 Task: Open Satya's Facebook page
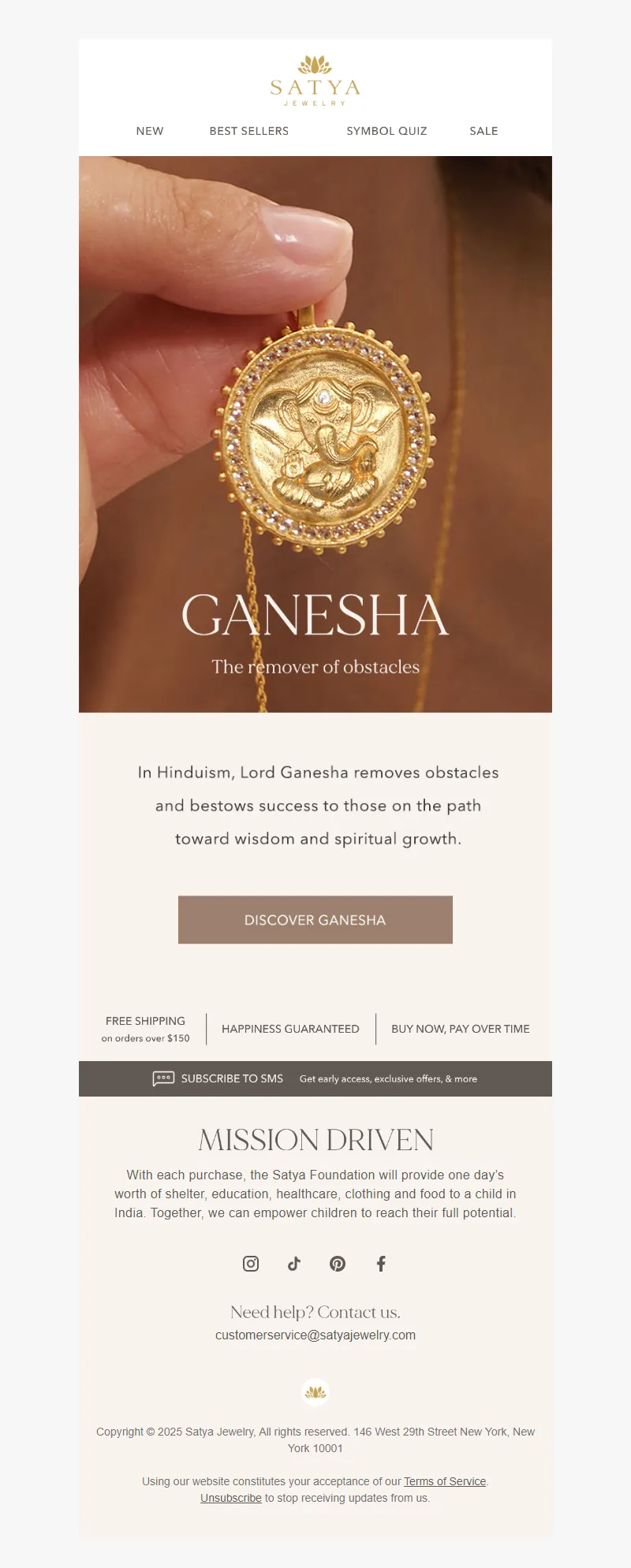pyautogui.click(x=381, y=1264)
